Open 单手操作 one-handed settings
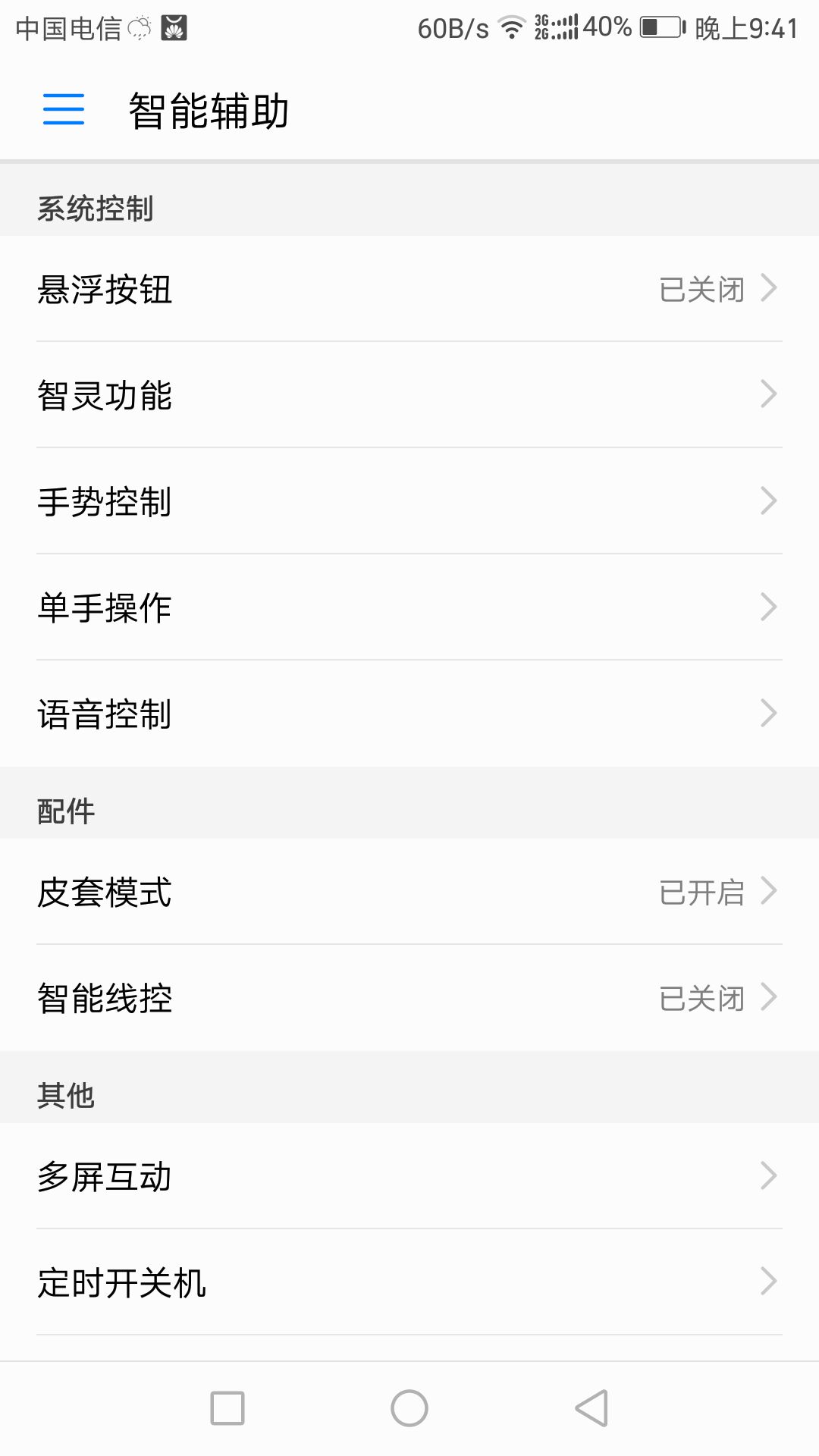819x1456 pixels. (409, 607)
